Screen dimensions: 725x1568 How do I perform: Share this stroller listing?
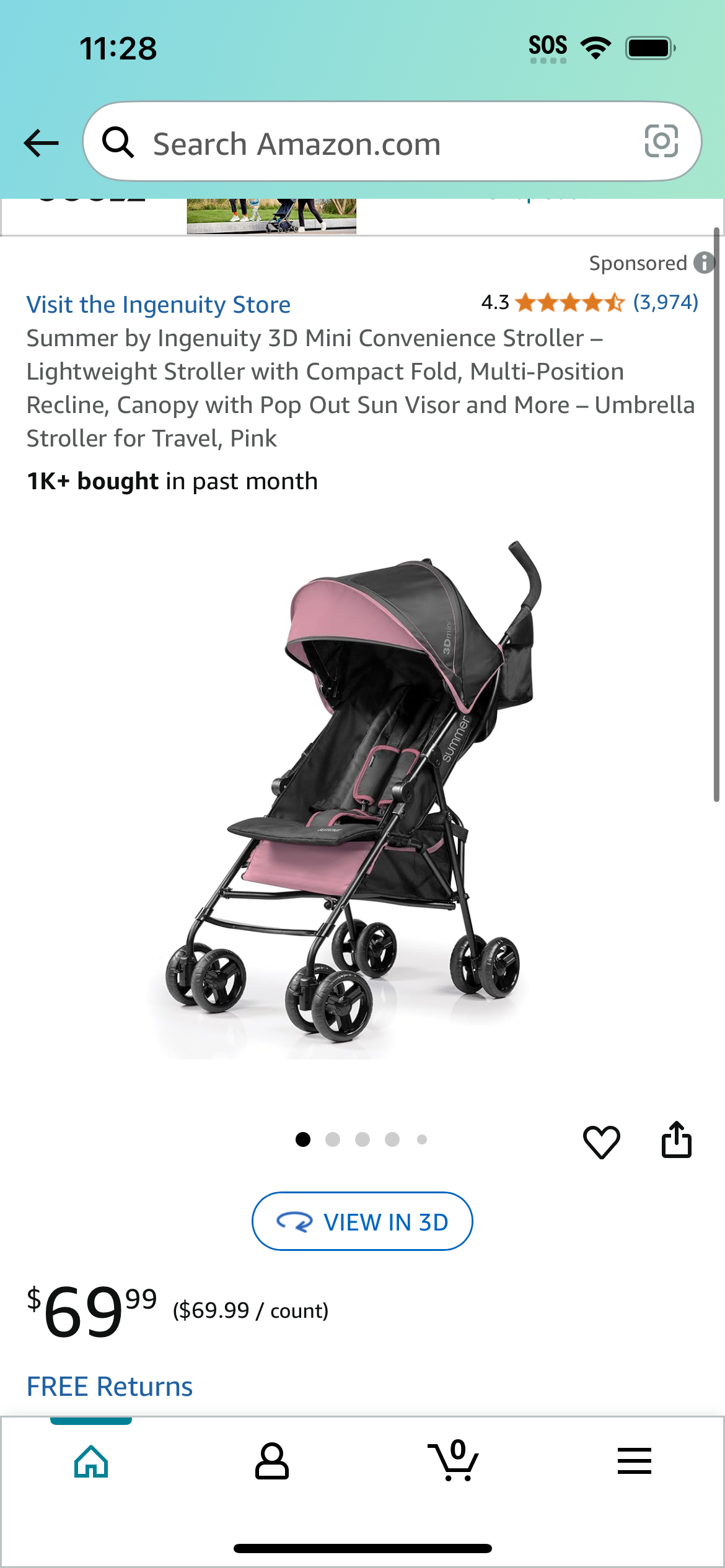pos(676,1139)
